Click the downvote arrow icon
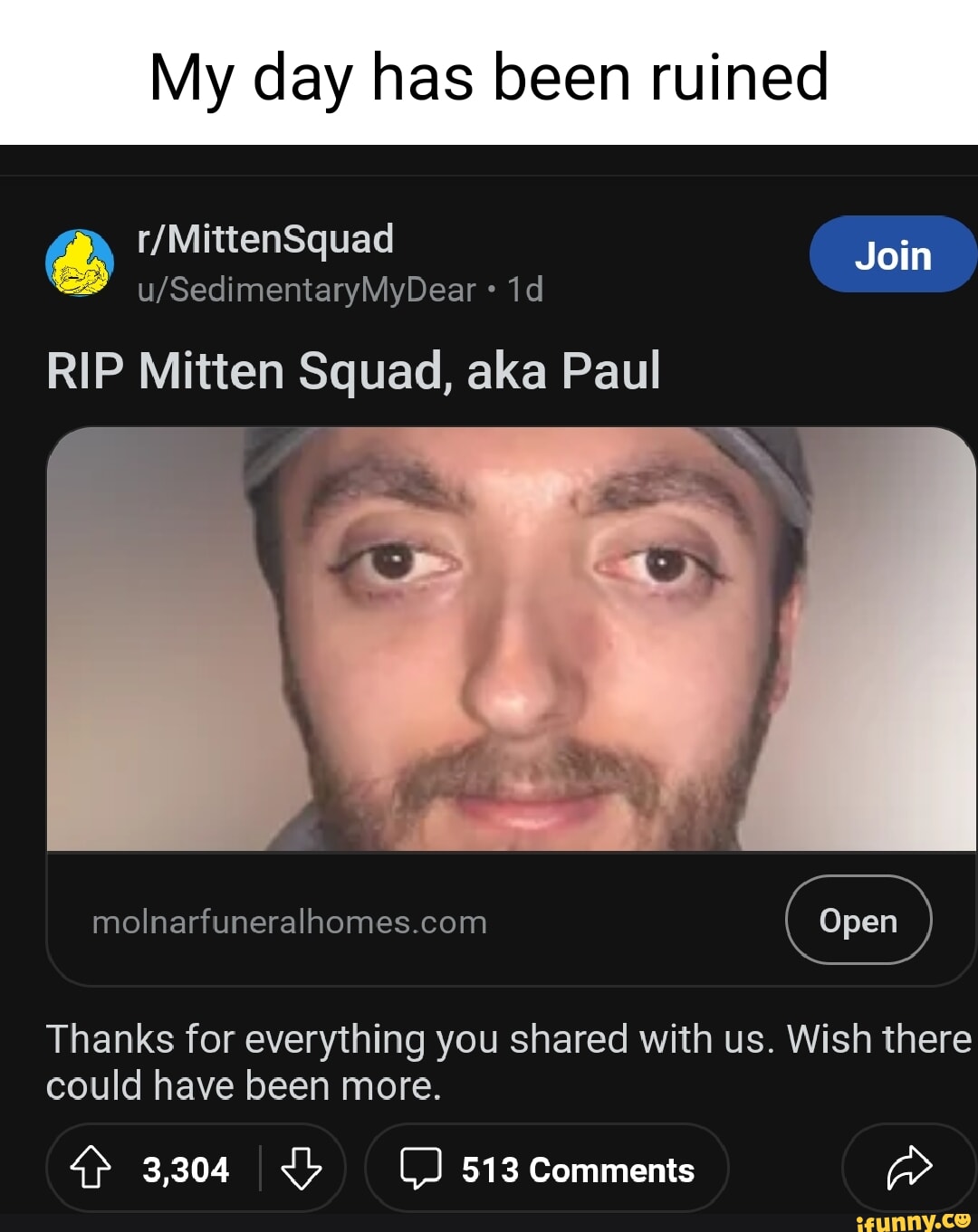 point(302,1169)
